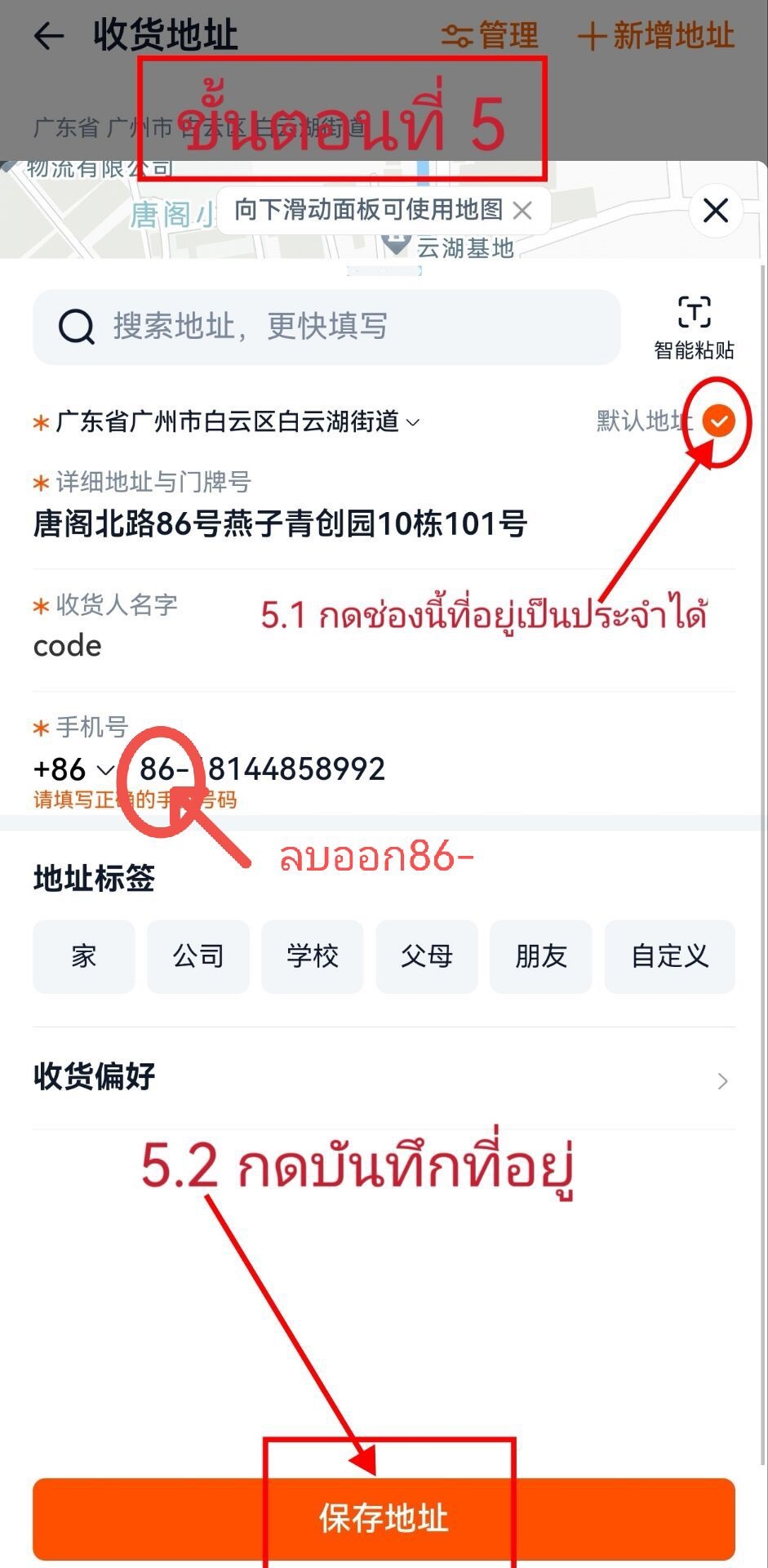Go back from the shipping address page
This screenshot has height=1568, width=768.
point(49,36)
